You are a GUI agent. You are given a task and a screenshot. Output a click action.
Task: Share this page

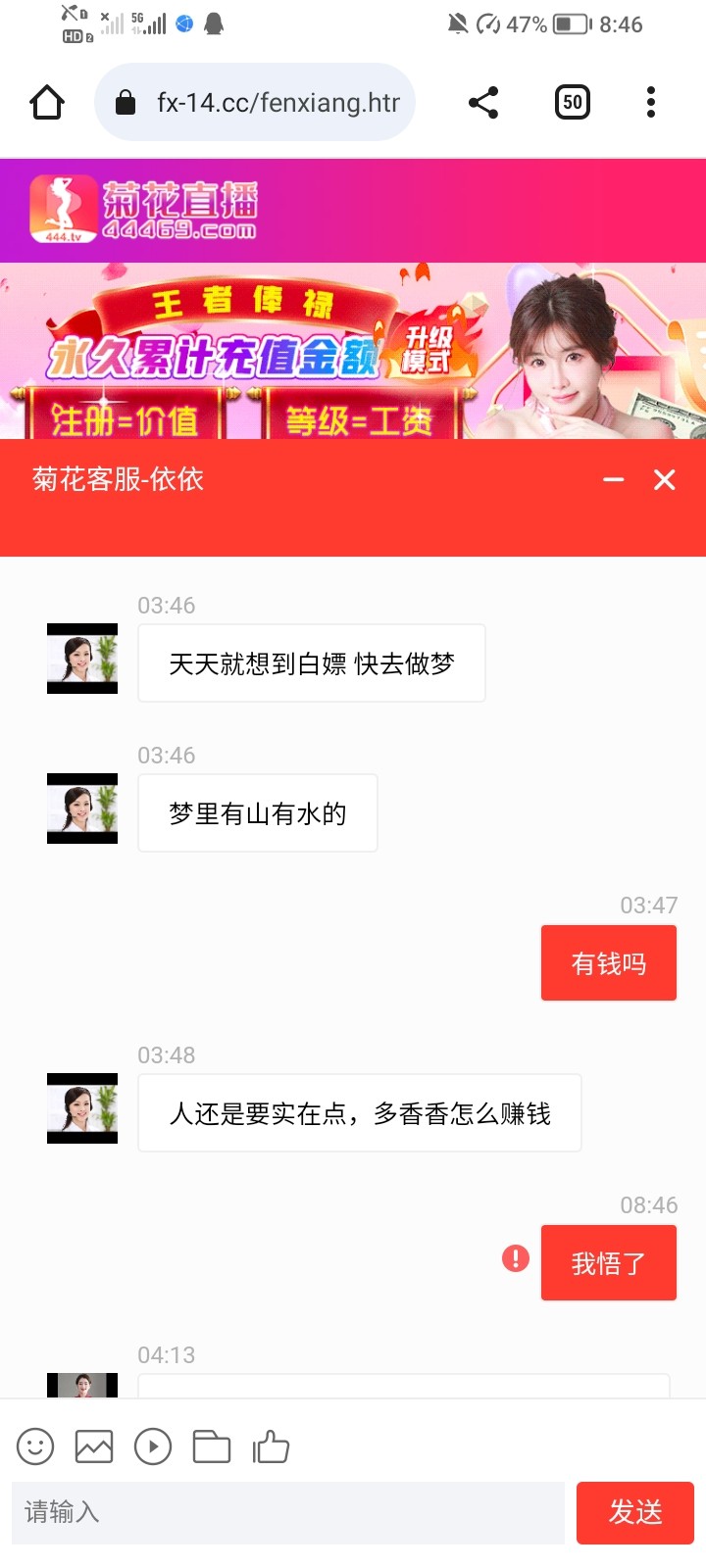coord(483,102)
